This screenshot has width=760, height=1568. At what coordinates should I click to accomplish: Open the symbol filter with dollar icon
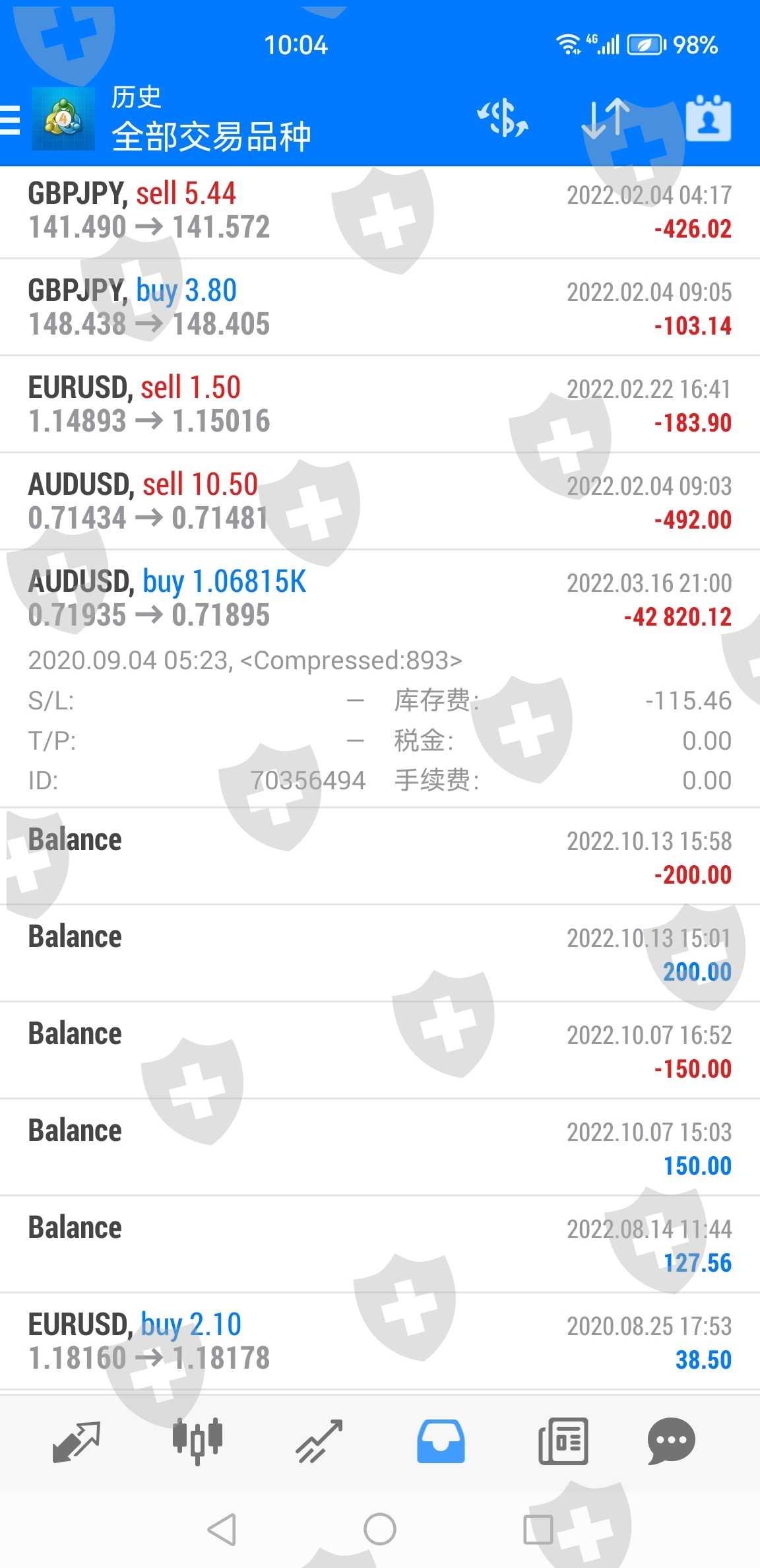click(503, 119)
